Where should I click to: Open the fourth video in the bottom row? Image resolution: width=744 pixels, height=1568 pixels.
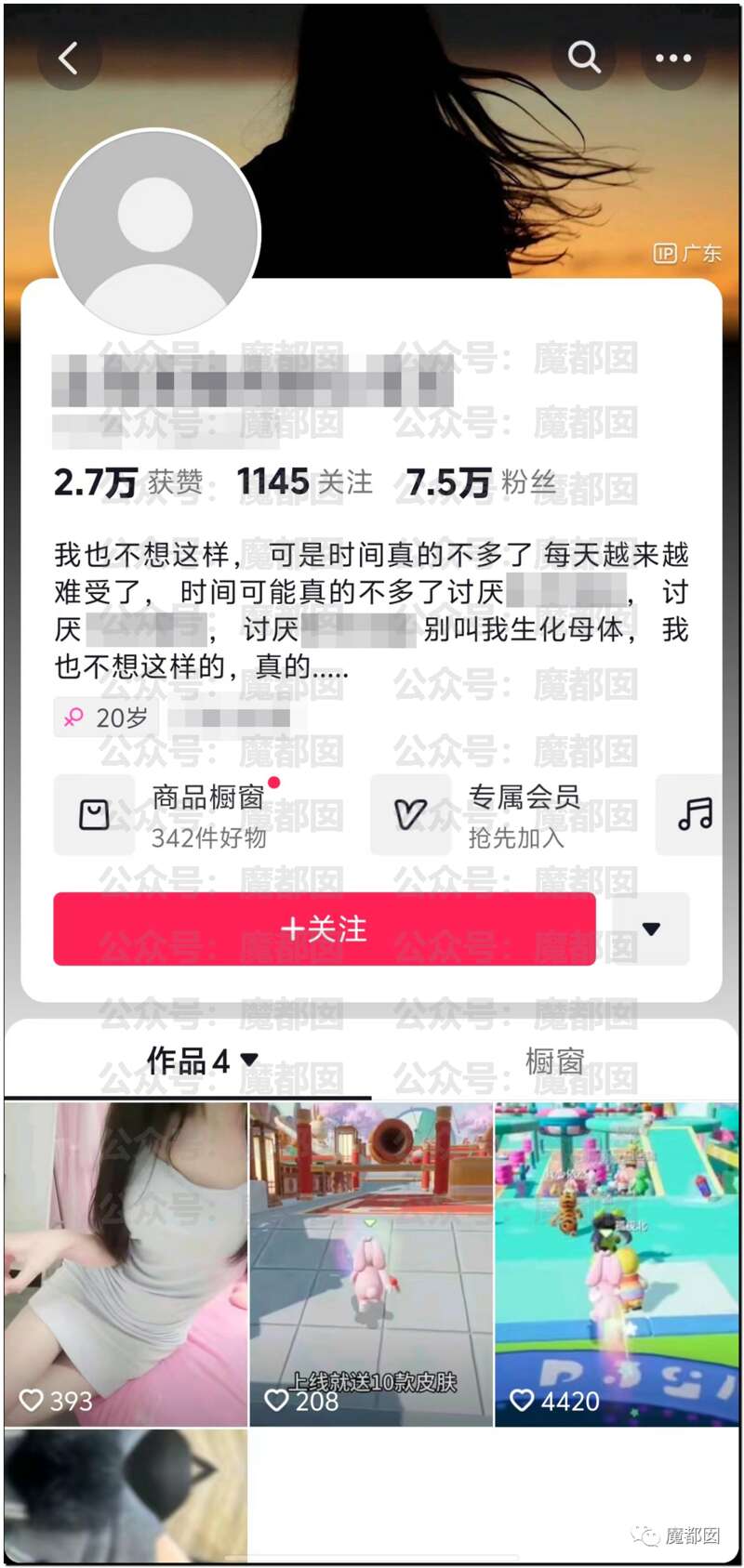[x=126, y=1496]
